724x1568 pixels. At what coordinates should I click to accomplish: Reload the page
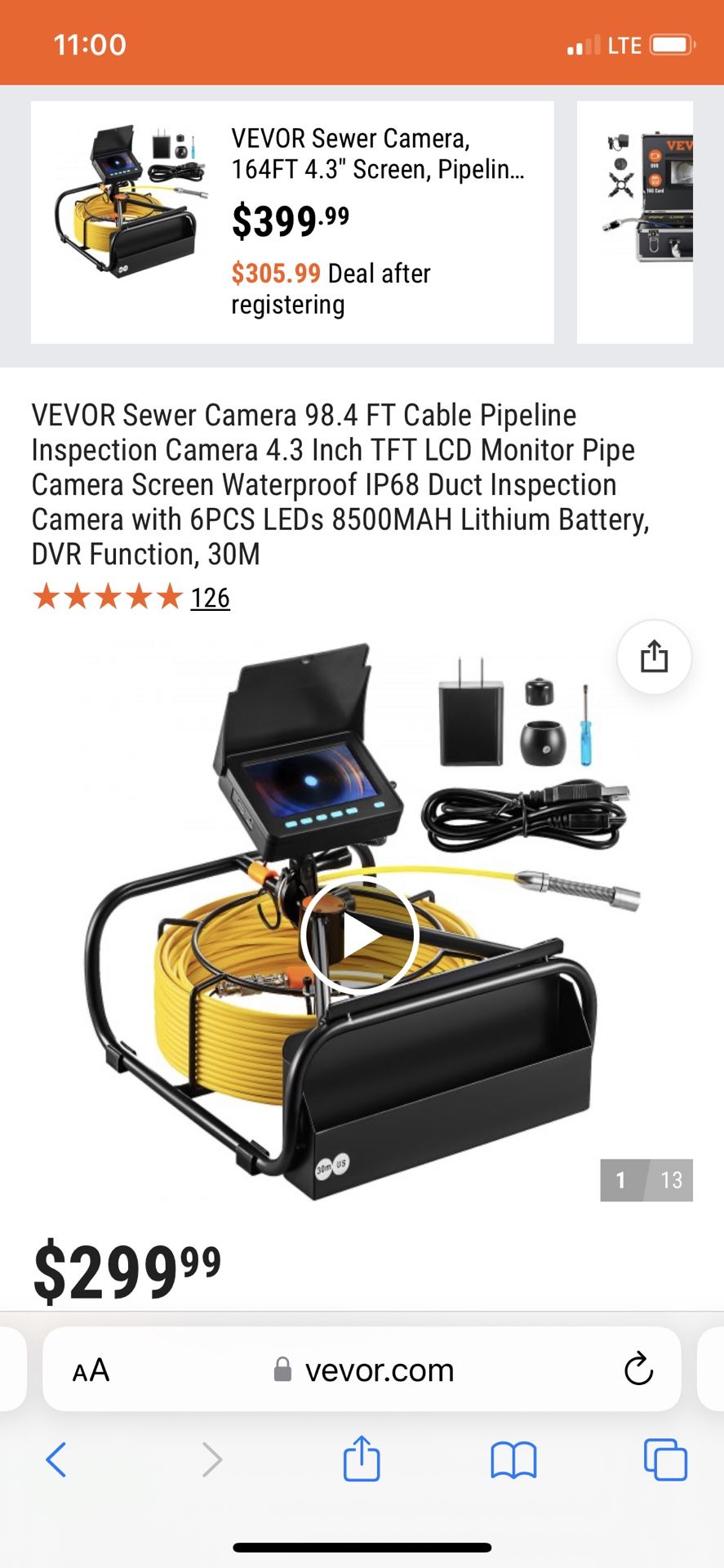638,1370
